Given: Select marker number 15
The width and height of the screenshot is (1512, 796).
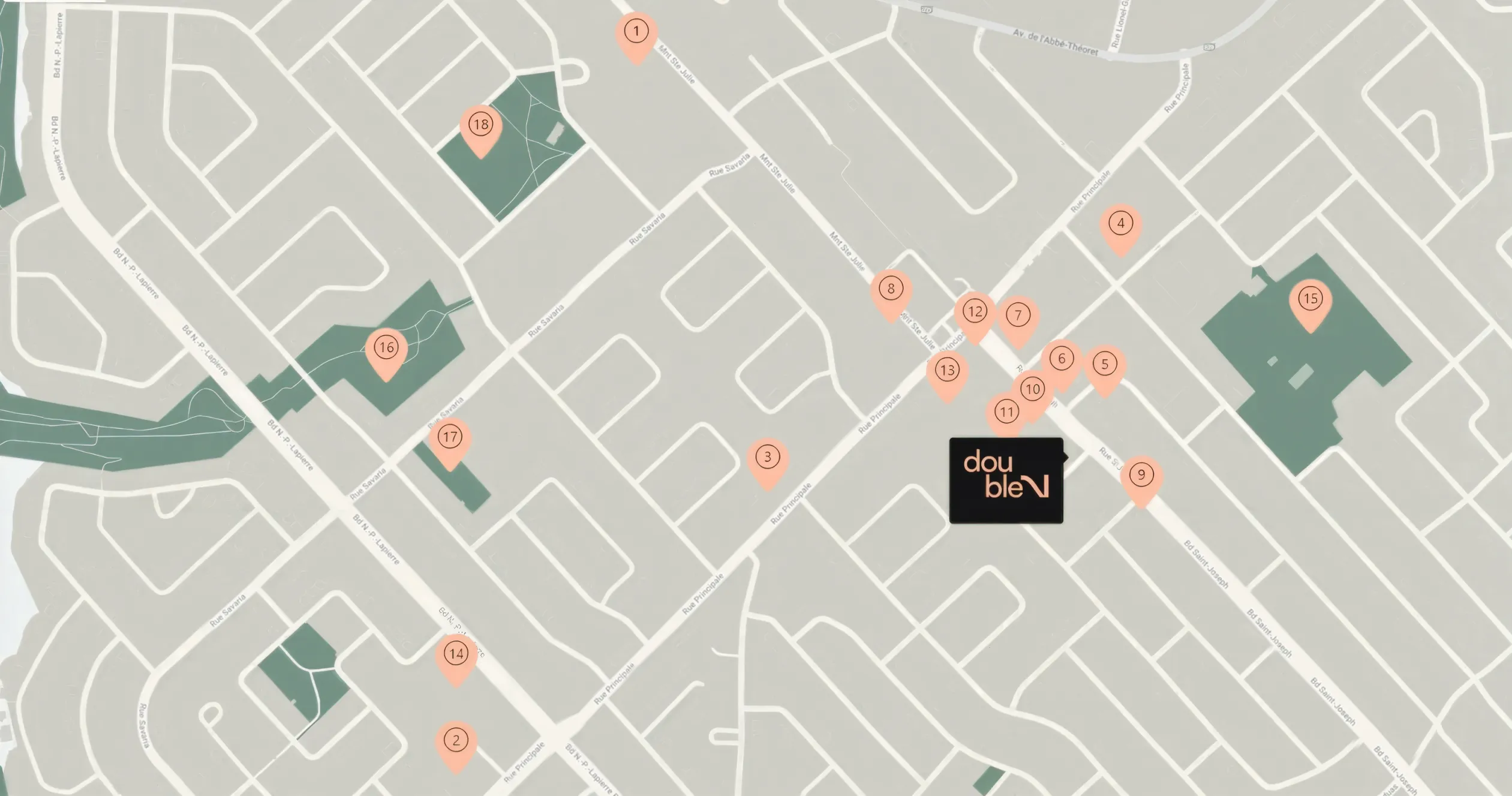Looking at the screenshot, I should point(1310,300).
